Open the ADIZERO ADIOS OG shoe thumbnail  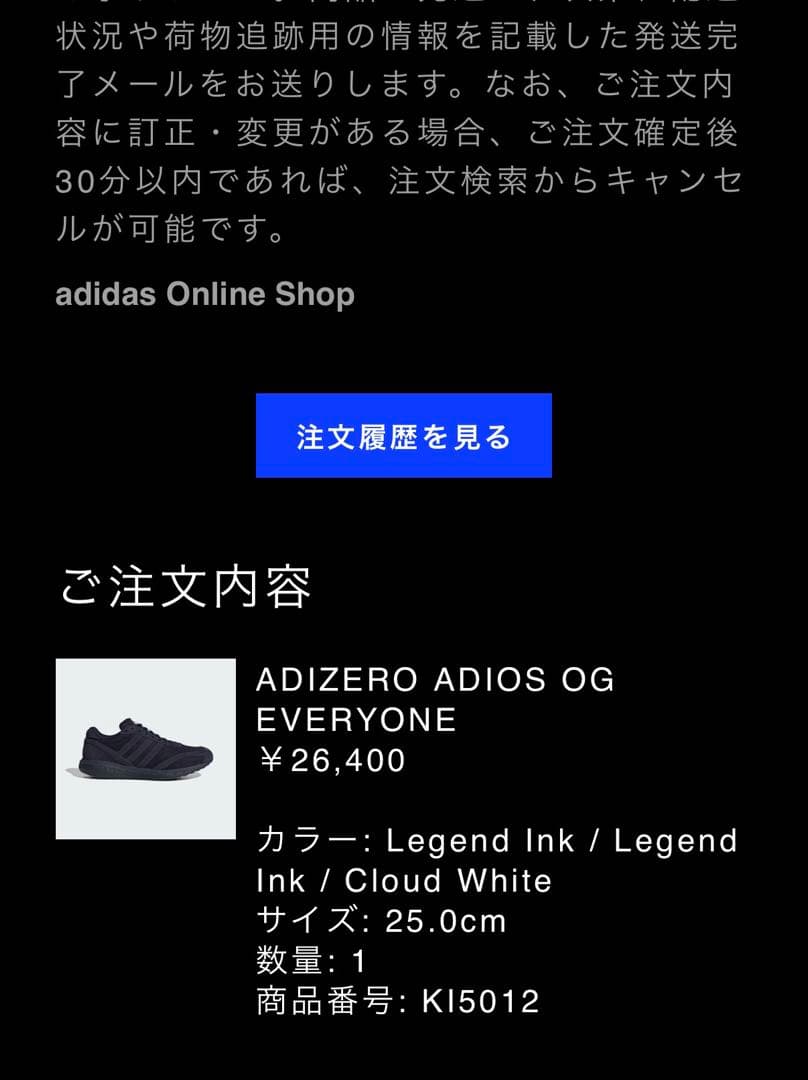(145, 749)
